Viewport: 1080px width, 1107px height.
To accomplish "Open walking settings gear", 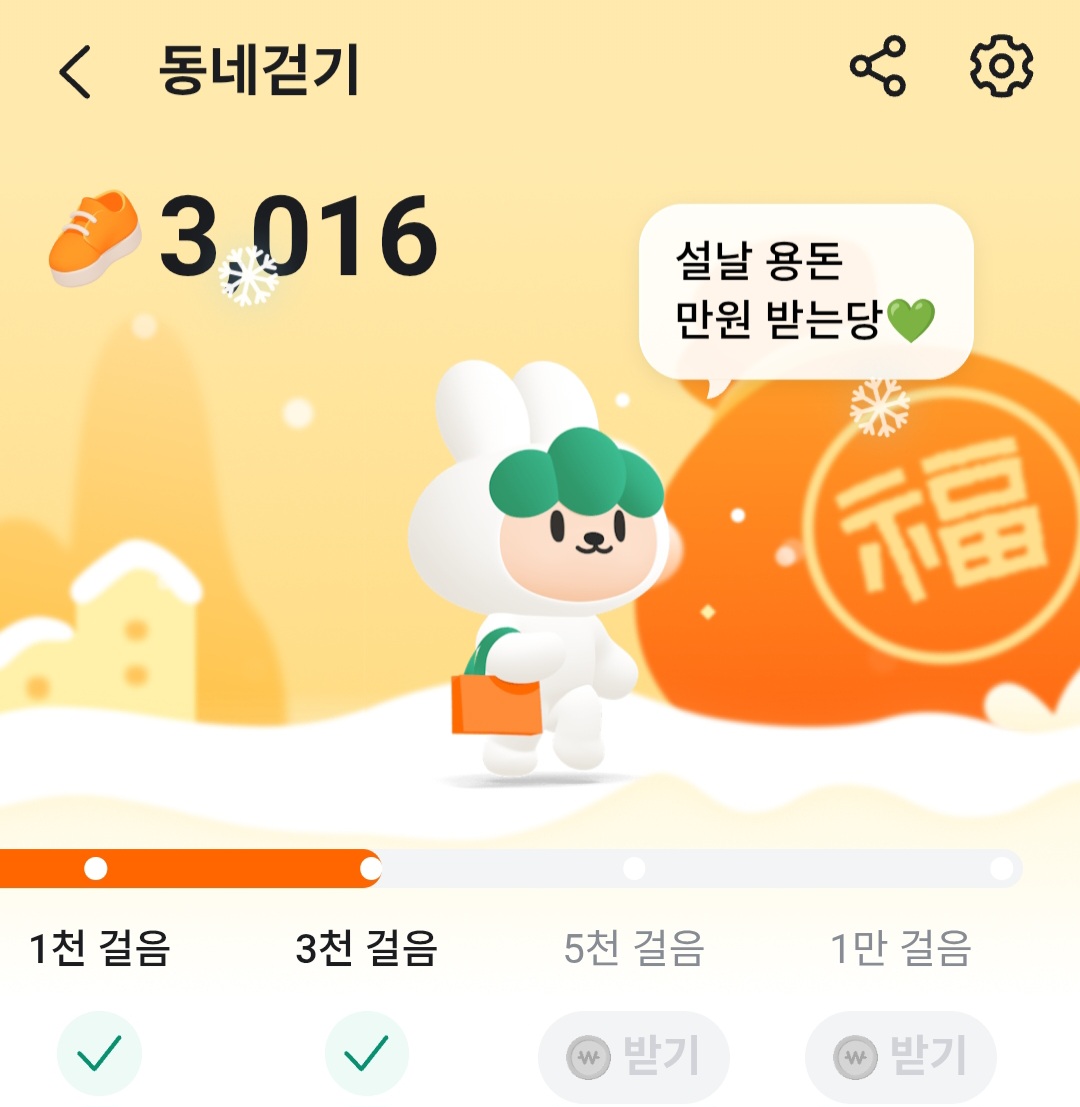I will point(1001,67).
